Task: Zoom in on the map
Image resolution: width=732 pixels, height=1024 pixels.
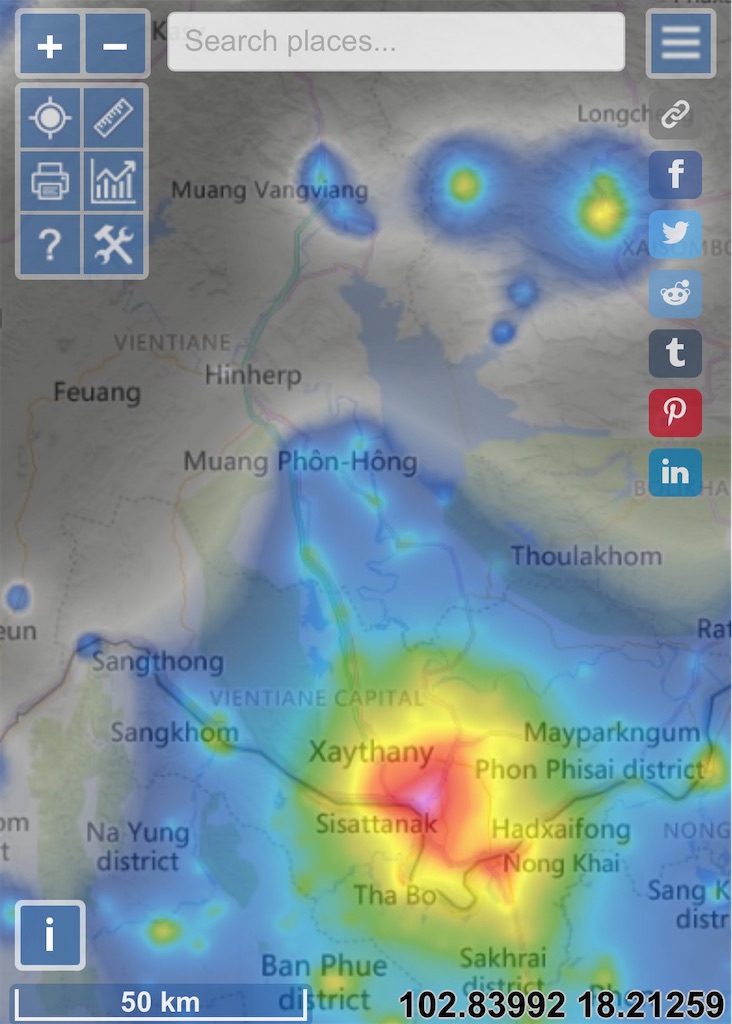Action: pos(49,45)
